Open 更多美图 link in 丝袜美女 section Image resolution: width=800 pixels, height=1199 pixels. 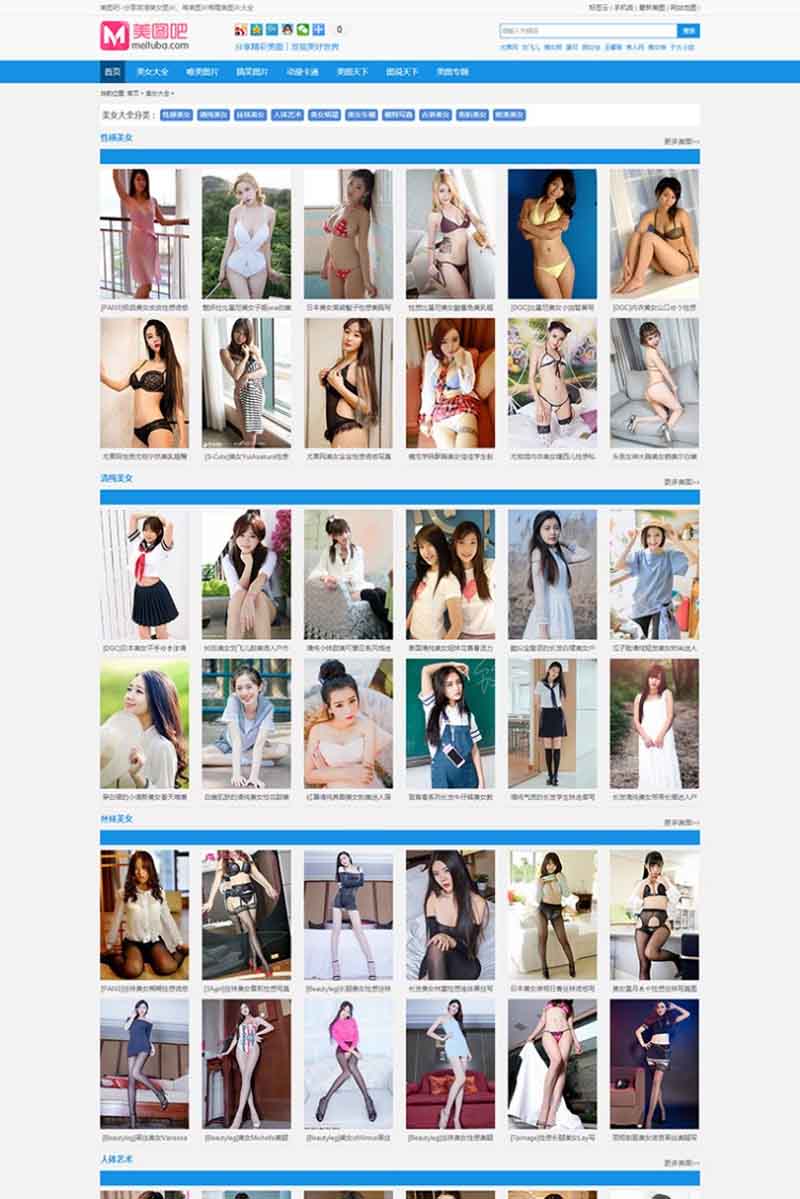pyautogui.click(x=681, y=822)
